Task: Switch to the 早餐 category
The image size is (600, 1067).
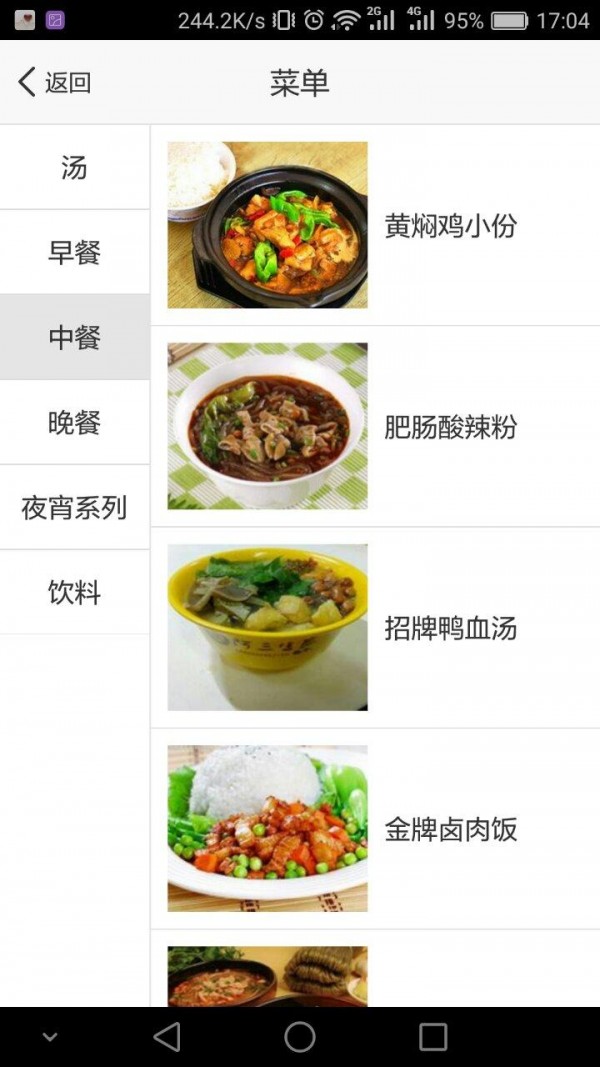Action: (x=75, y=252)
